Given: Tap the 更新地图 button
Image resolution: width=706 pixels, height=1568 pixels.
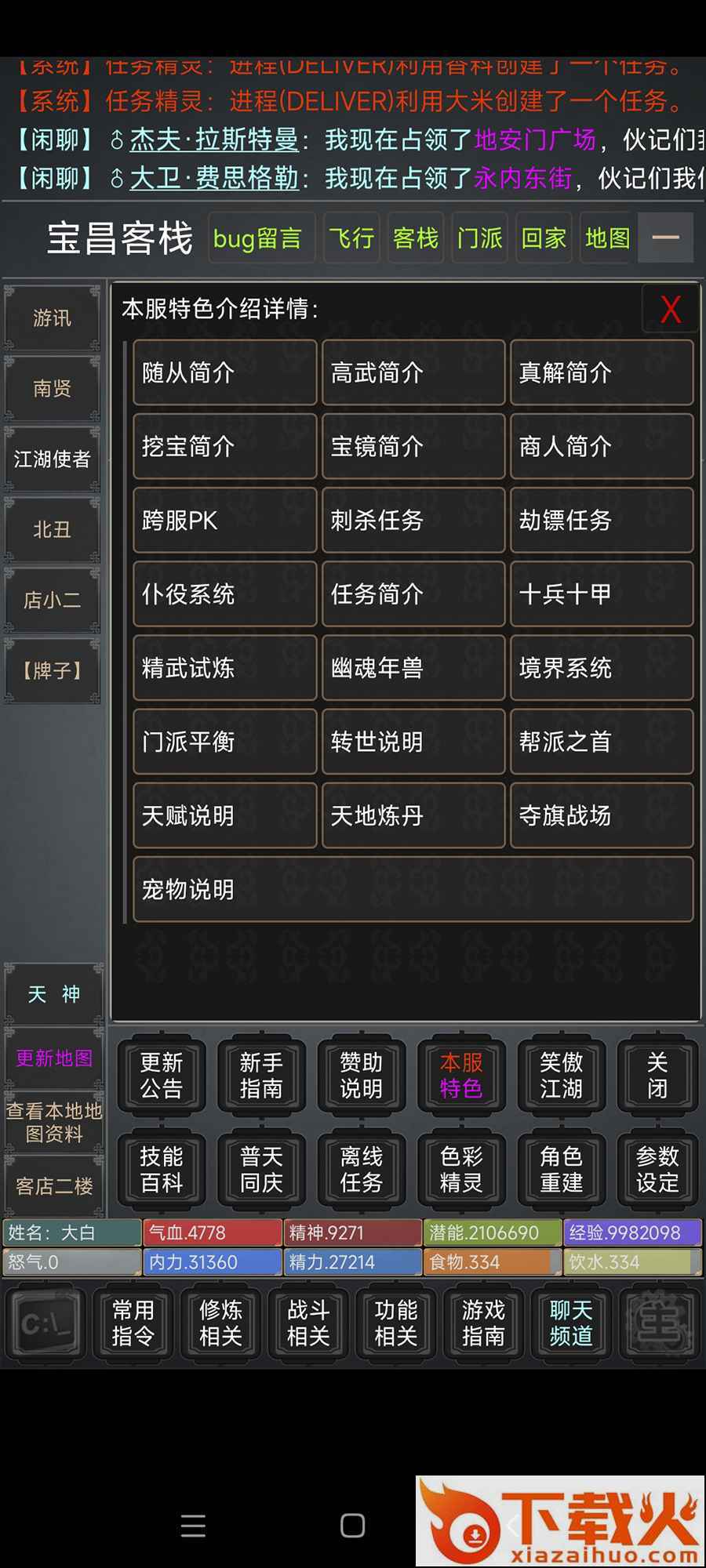Looking at the screenshot, I should pyautogui.click(x=53, y=1058).
